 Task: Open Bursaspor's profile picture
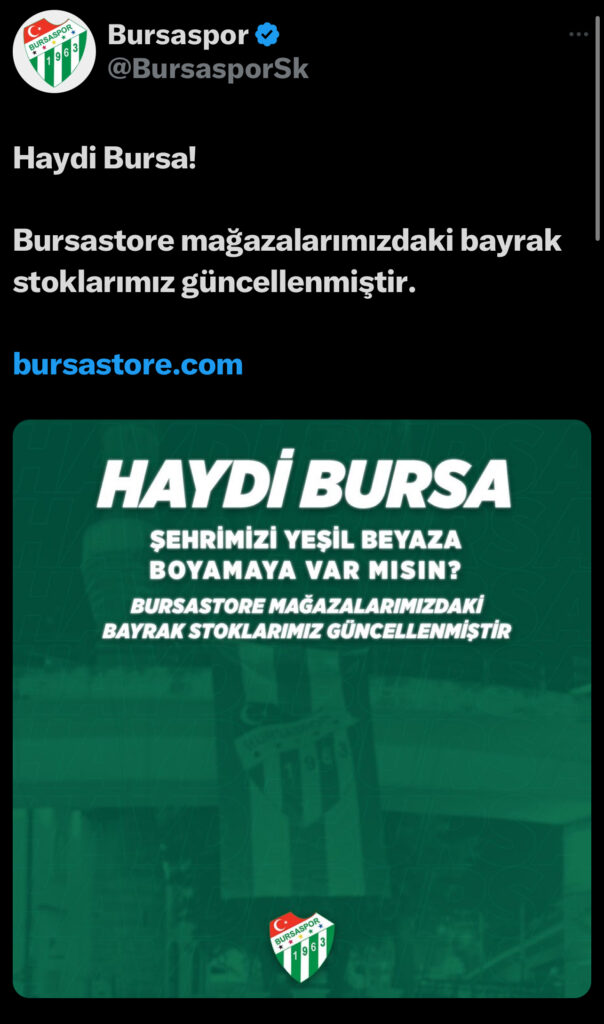click(54, 52)
